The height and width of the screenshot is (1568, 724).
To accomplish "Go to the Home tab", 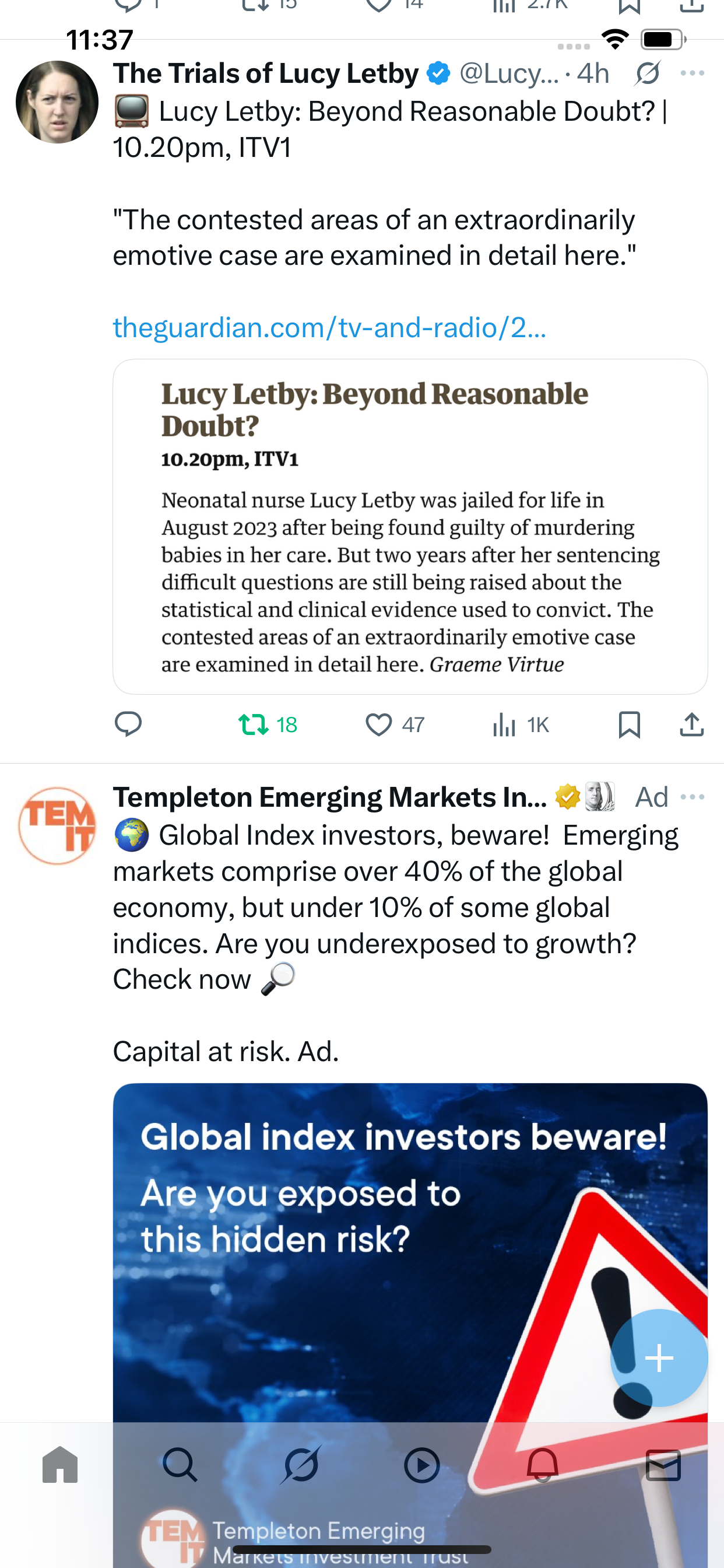I will point(60,1465).
